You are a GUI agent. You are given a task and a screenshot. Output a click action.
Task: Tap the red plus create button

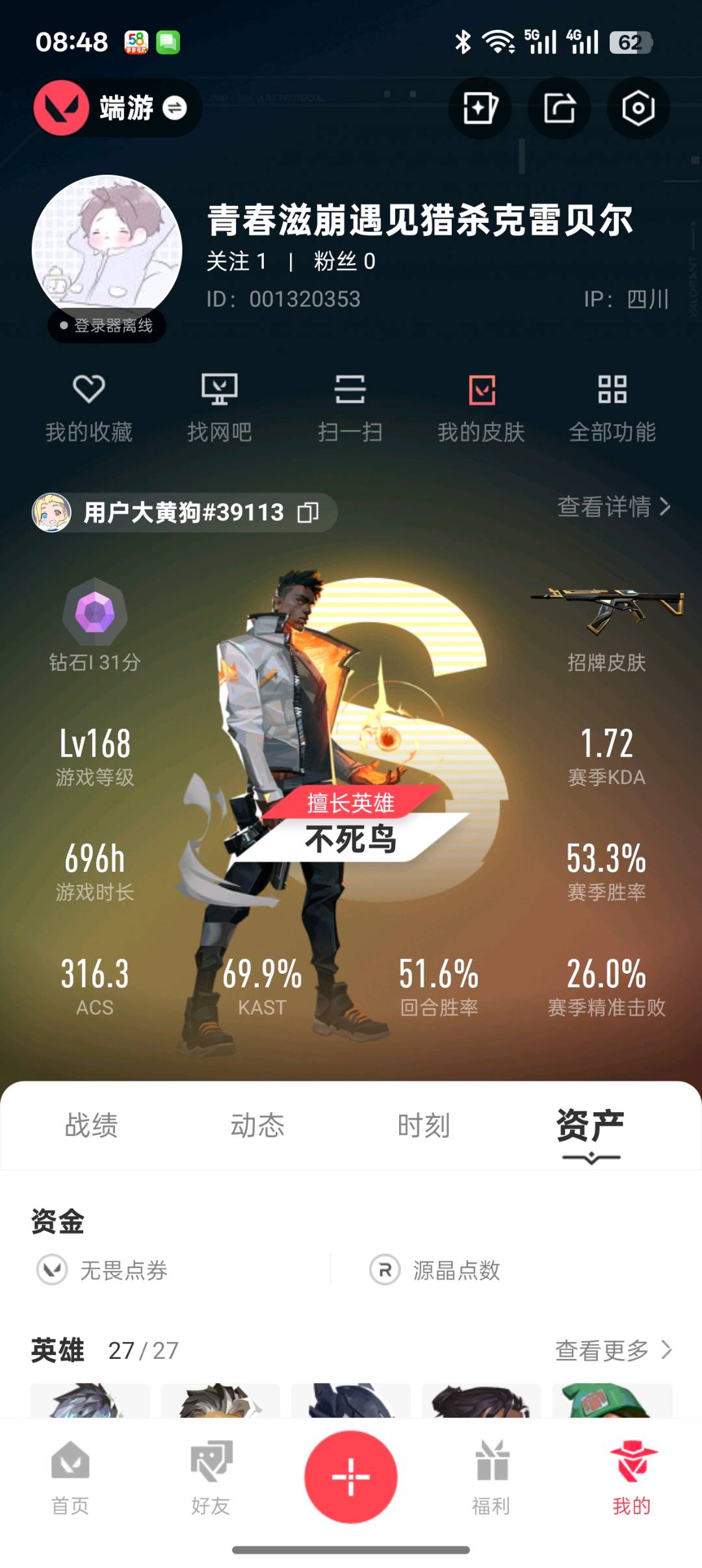tap(351, 1476)
